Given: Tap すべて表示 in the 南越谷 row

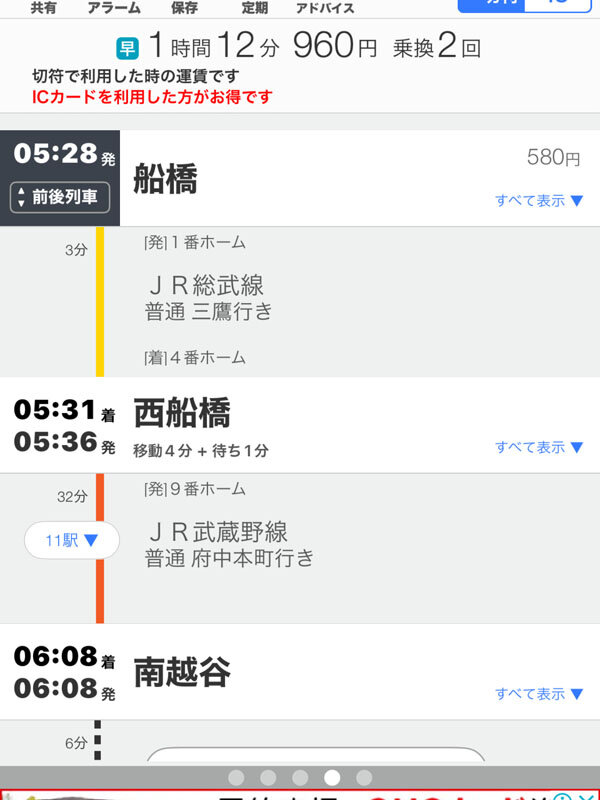Looking at the screenshot, I should [539, 694].
